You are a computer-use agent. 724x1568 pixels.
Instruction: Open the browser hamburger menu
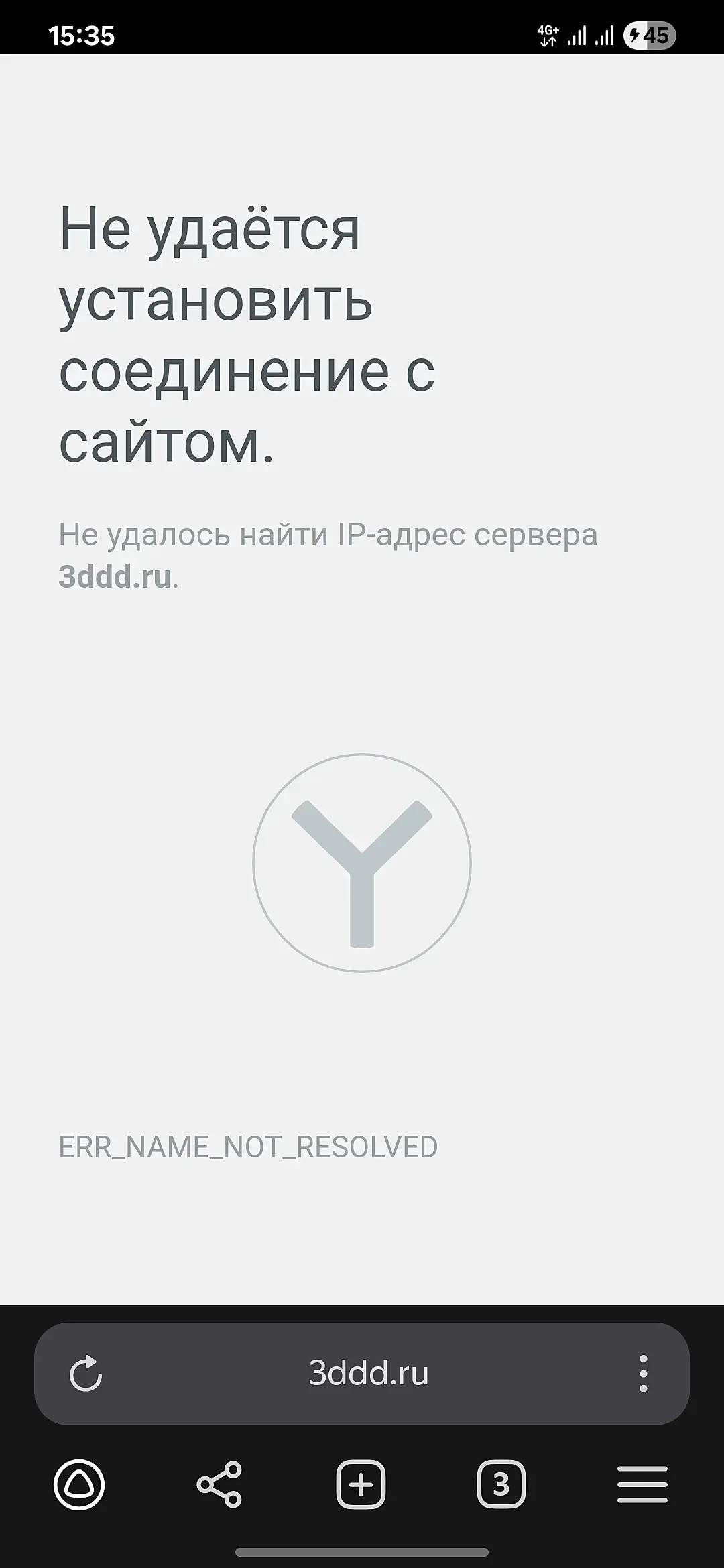(642, 1485)
